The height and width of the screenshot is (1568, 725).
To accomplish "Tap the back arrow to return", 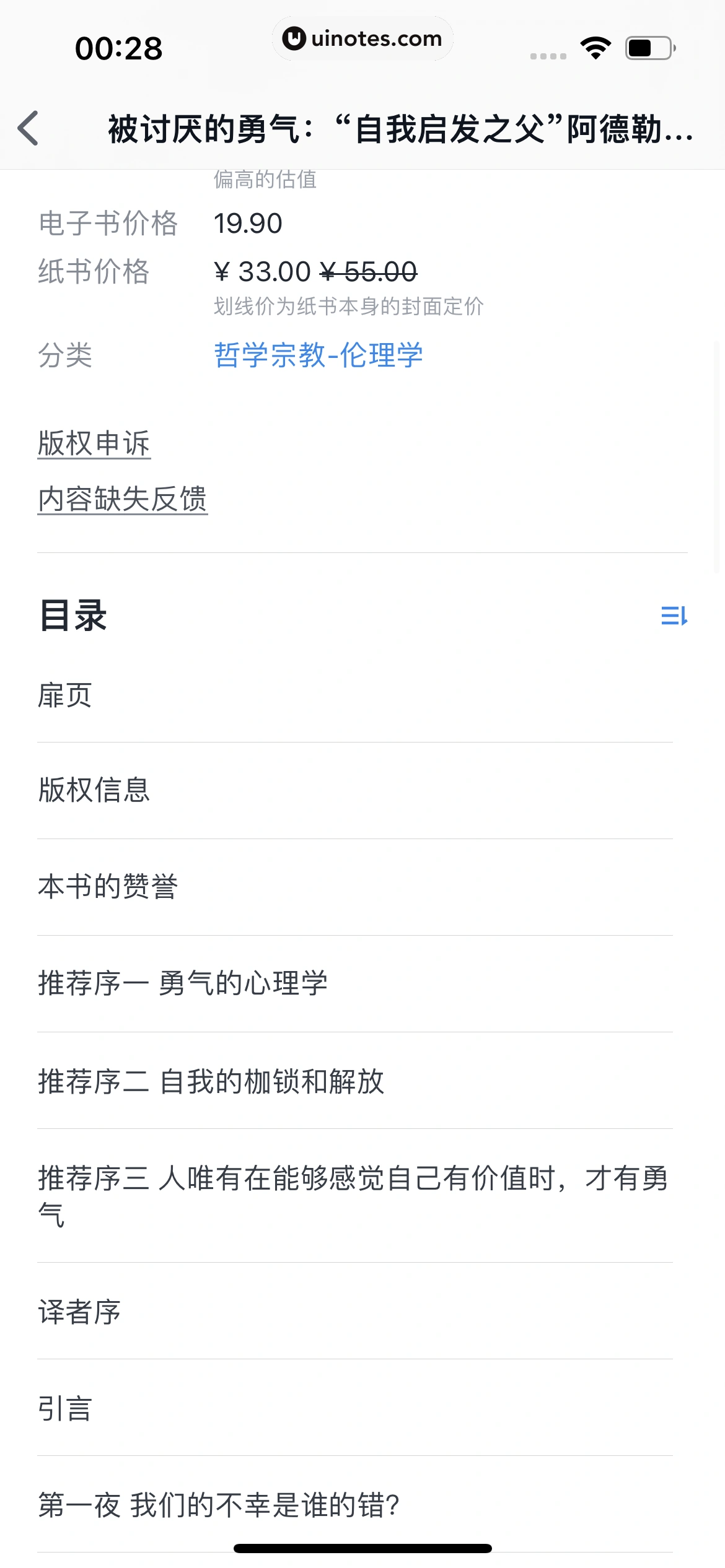I will [29, 128].
